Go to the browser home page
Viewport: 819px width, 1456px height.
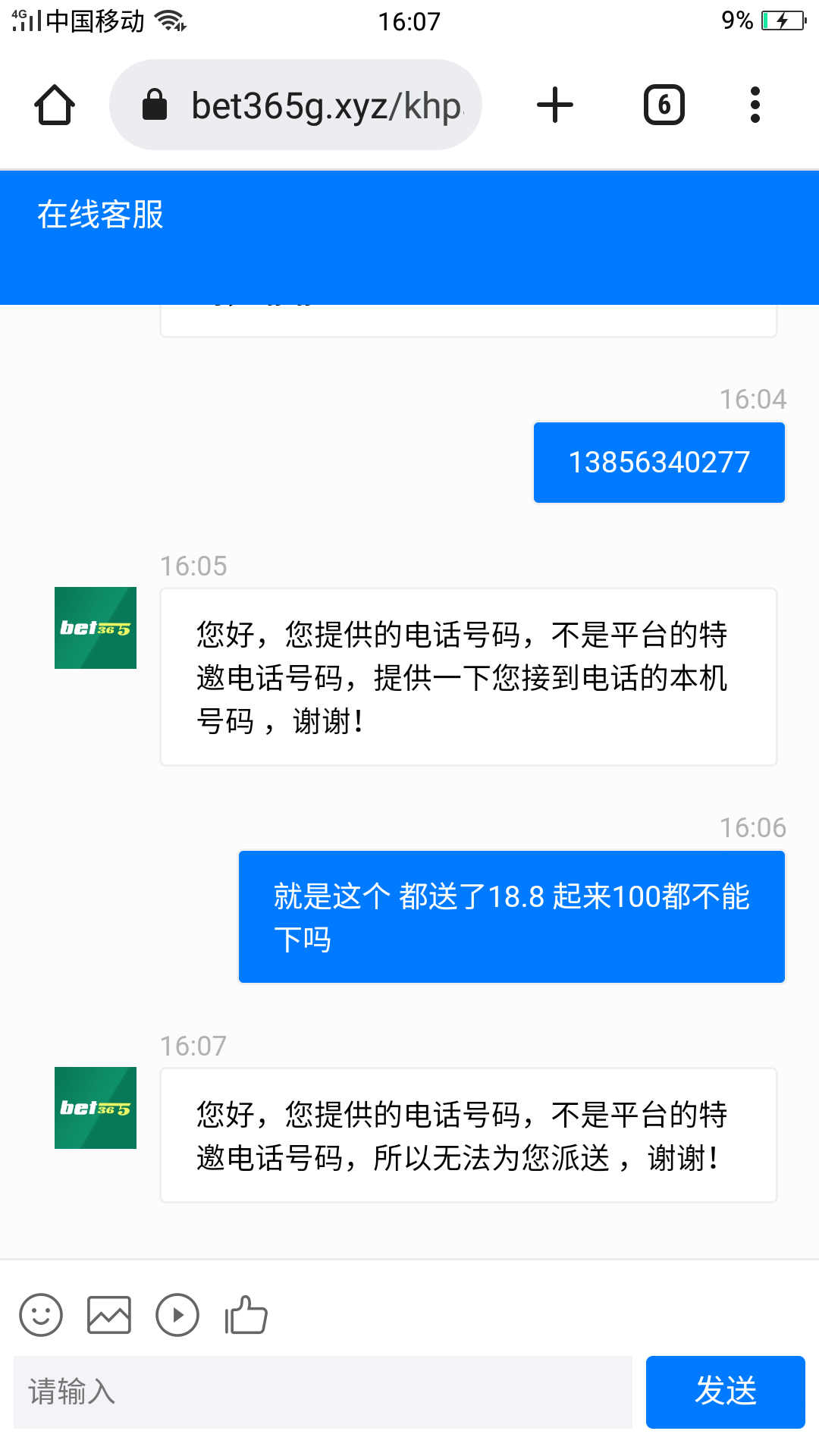(x=55, y=105)
